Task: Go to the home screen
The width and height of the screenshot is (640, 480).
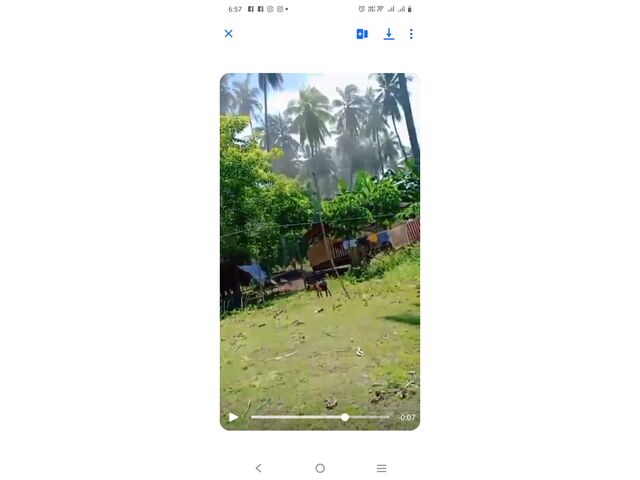Action: (x=320, y=468)
